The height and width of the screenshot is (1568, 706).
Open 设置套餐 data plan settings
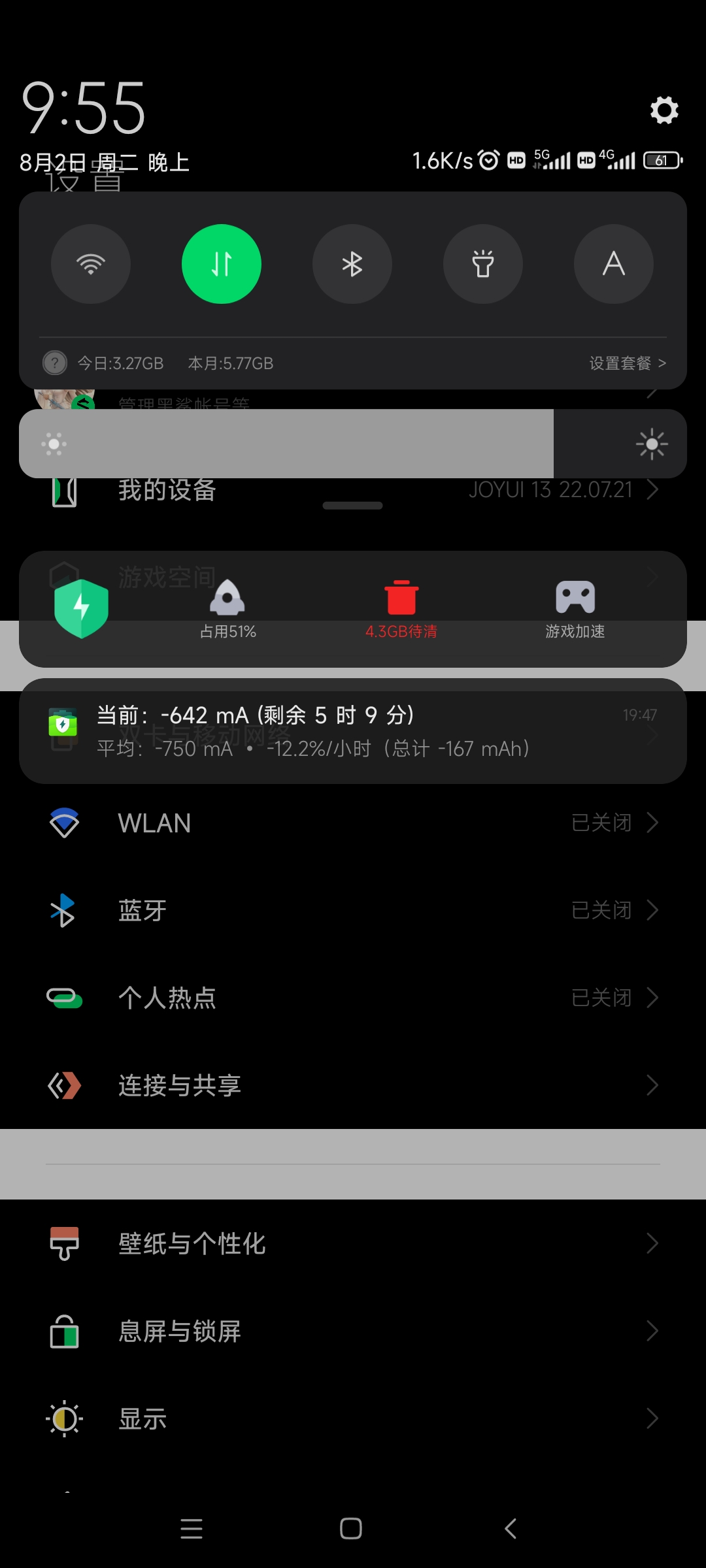(x=627, y=363)
